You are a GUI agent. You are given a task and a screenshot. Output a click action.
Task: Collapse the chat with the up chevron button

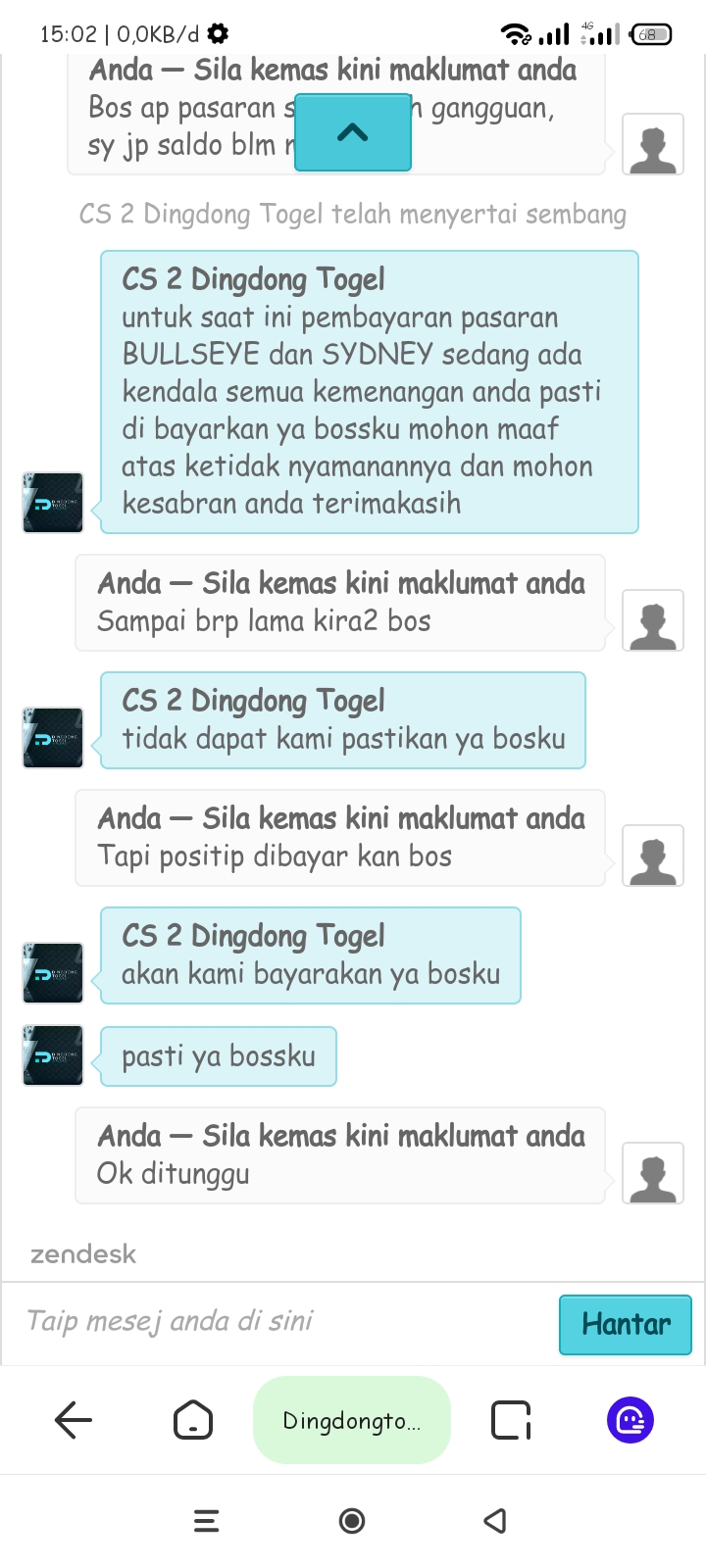(353, 132)
